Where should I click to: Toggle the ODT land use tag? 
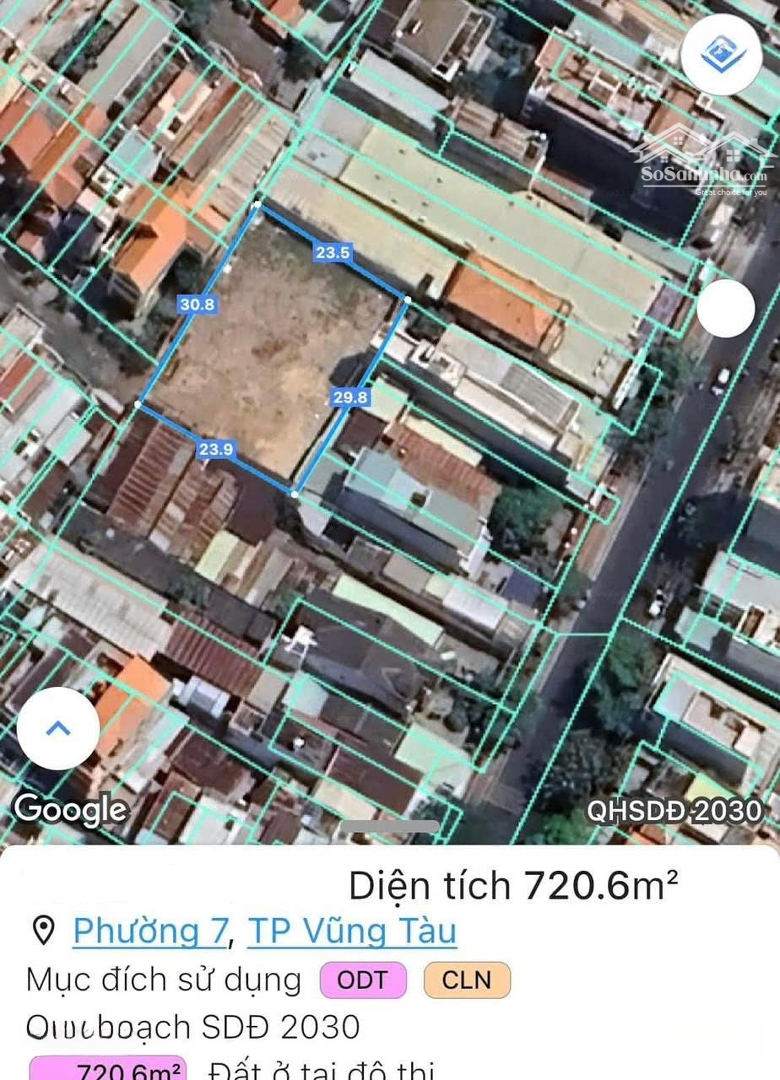click(x=363, y=980)
